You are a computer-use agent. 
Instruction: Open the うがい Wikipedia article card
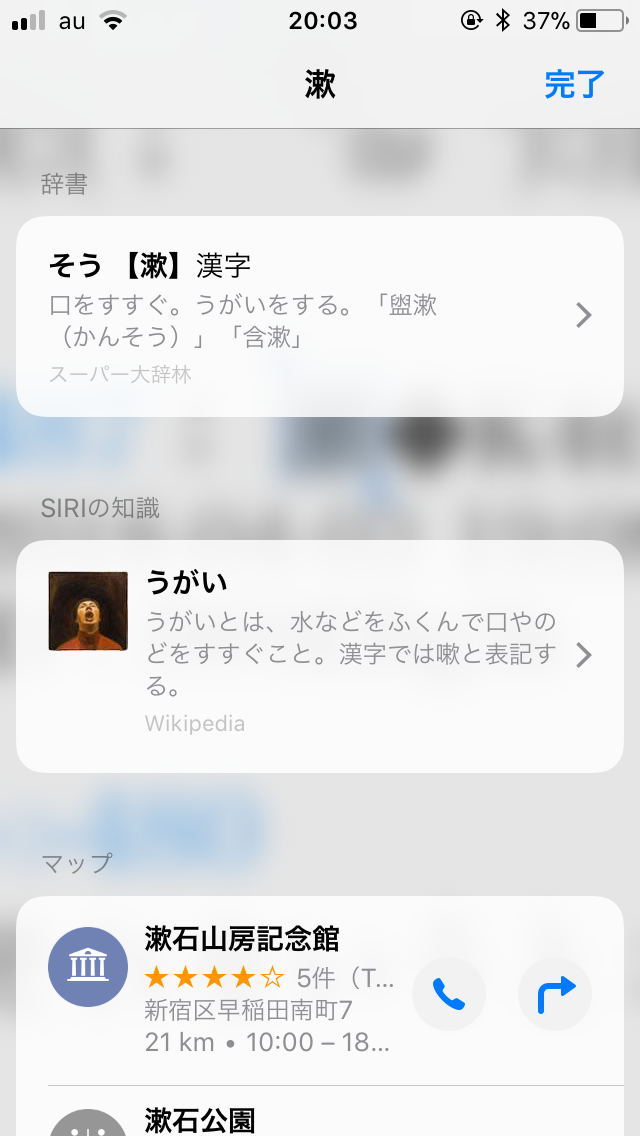320,656
